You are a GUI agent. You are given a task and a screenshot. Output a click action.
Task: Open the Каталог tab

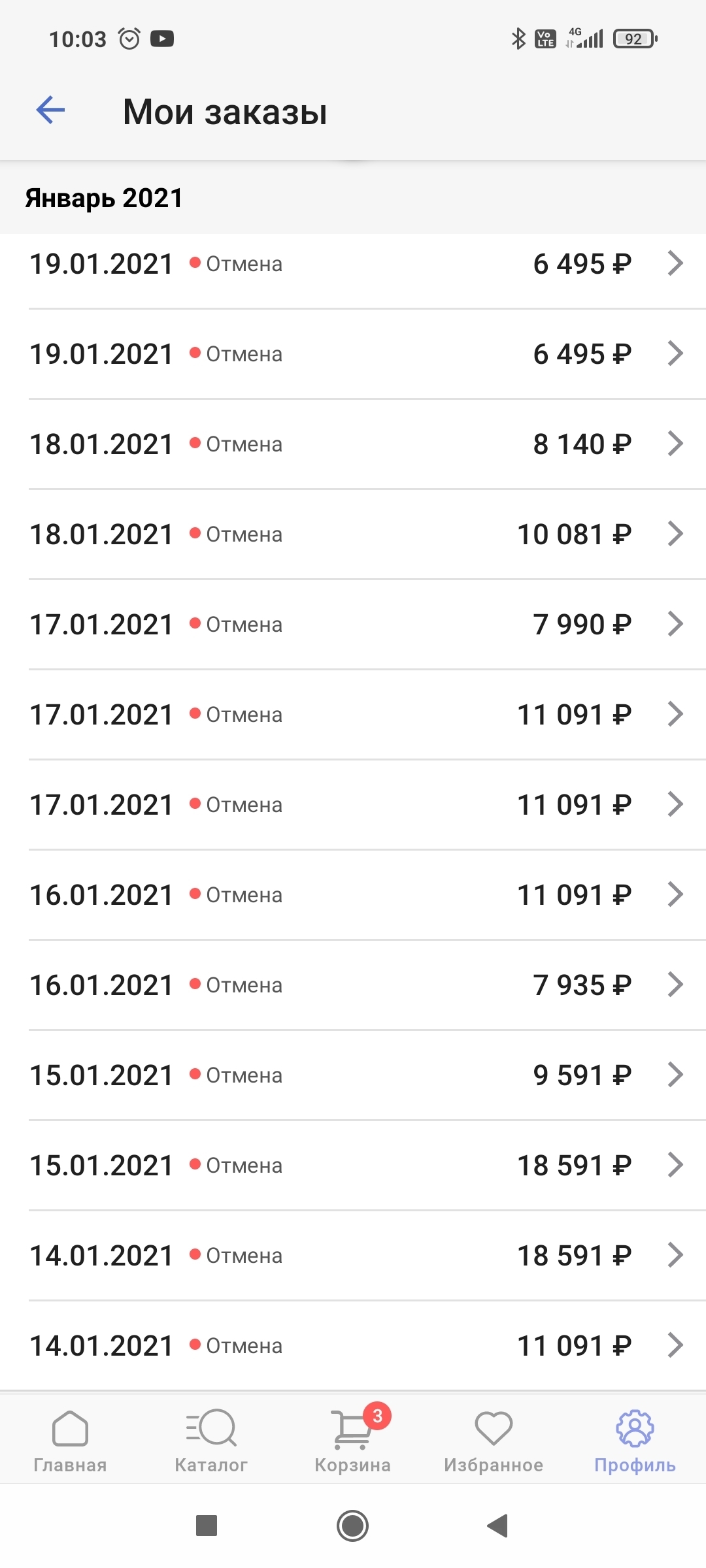click(x=211, y=1441)
